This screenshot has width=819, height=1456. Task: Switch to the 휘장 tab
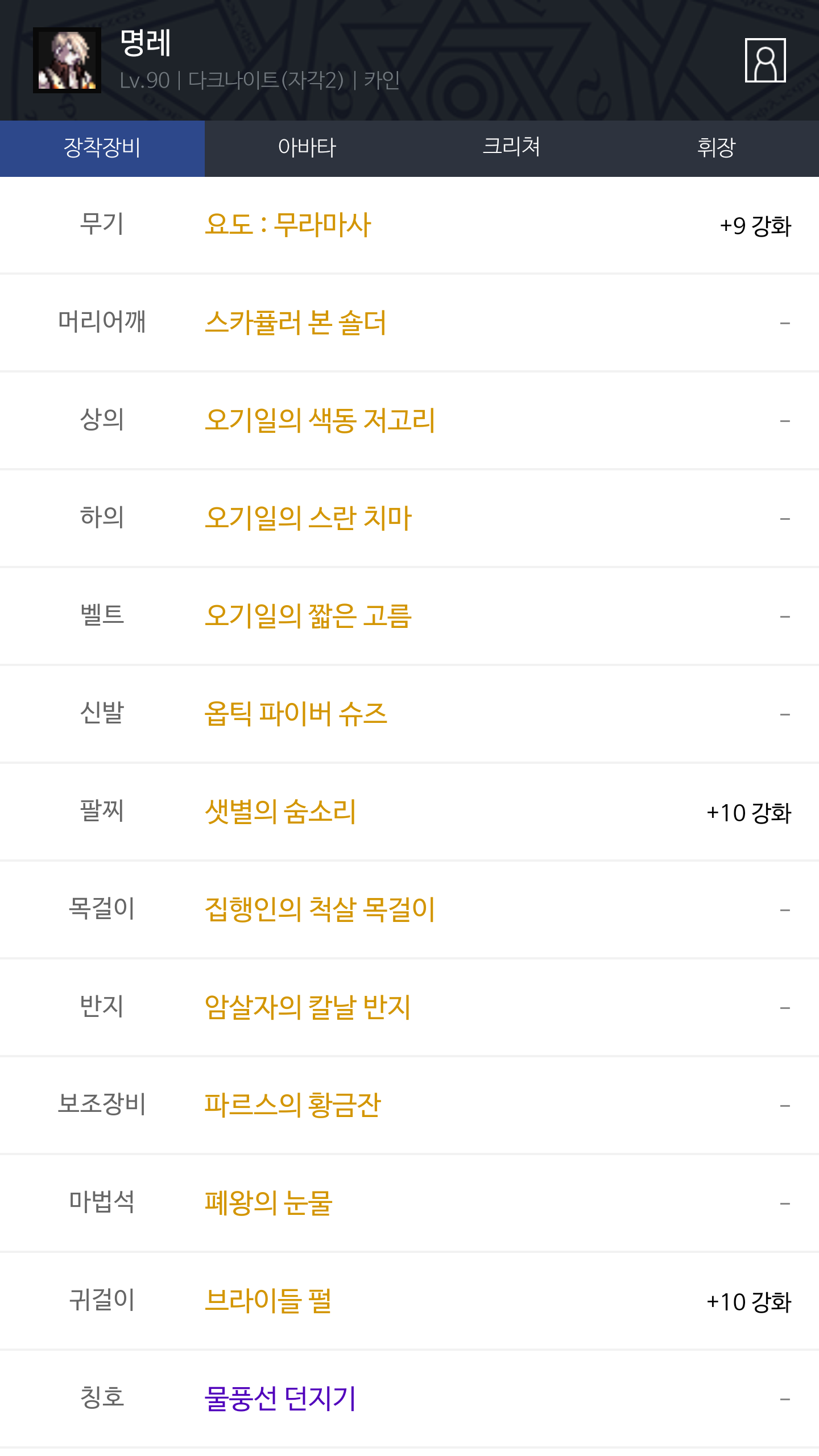716,148
